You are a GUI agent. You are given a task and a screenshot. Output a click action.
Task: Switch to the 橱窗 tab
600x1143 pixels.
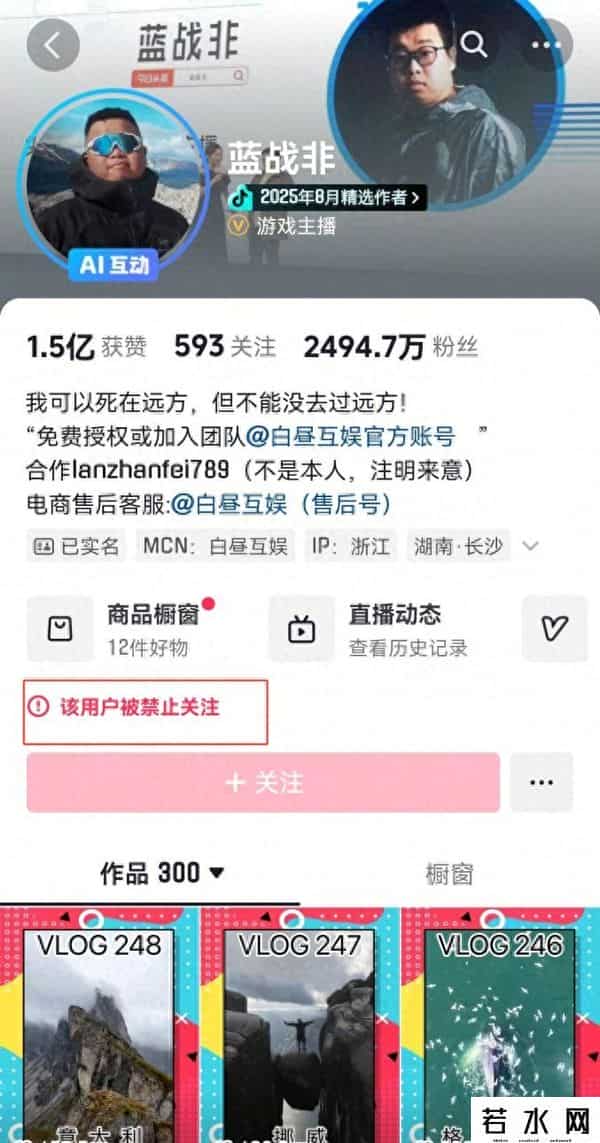click(449, 874)
